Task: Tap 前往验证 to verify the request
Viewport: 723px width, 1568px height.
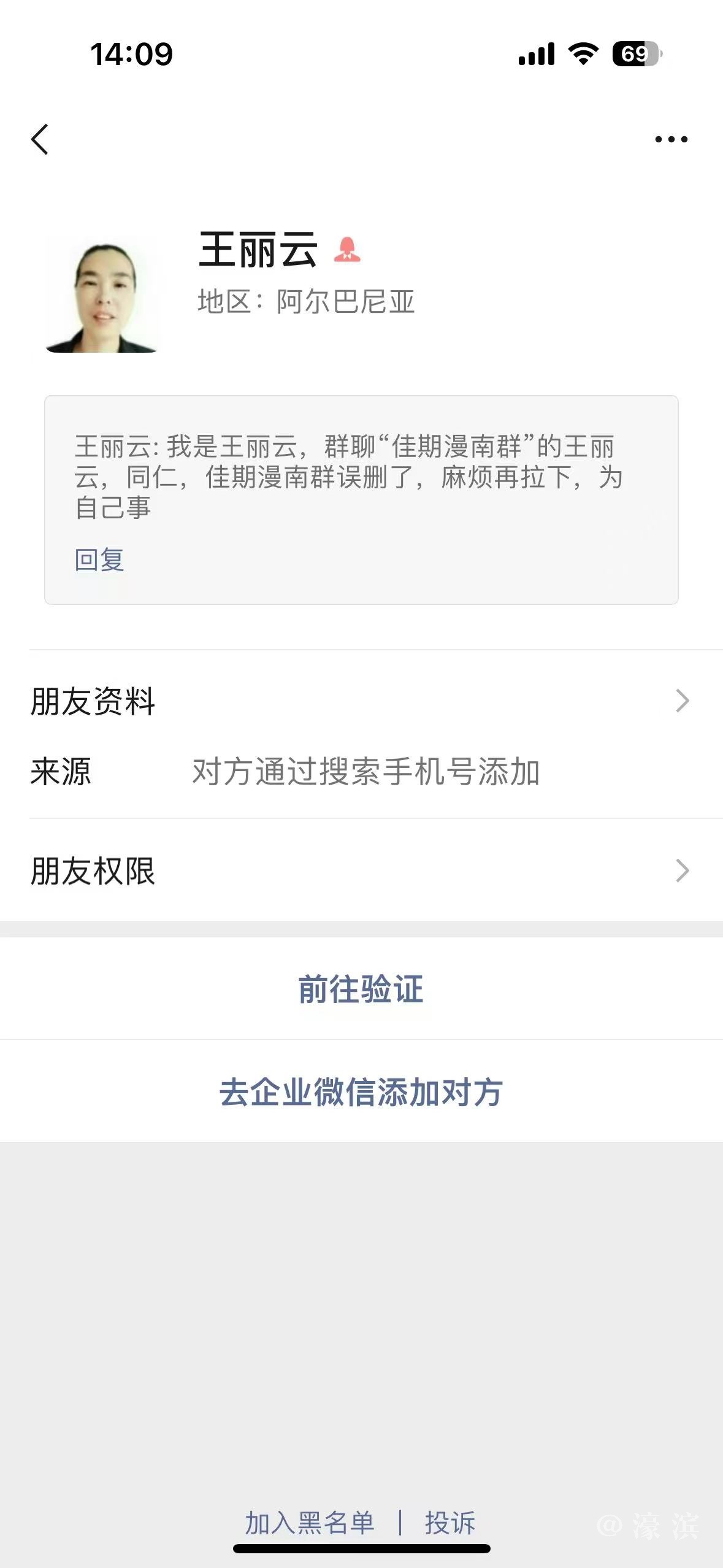Action: pos(361,989)
